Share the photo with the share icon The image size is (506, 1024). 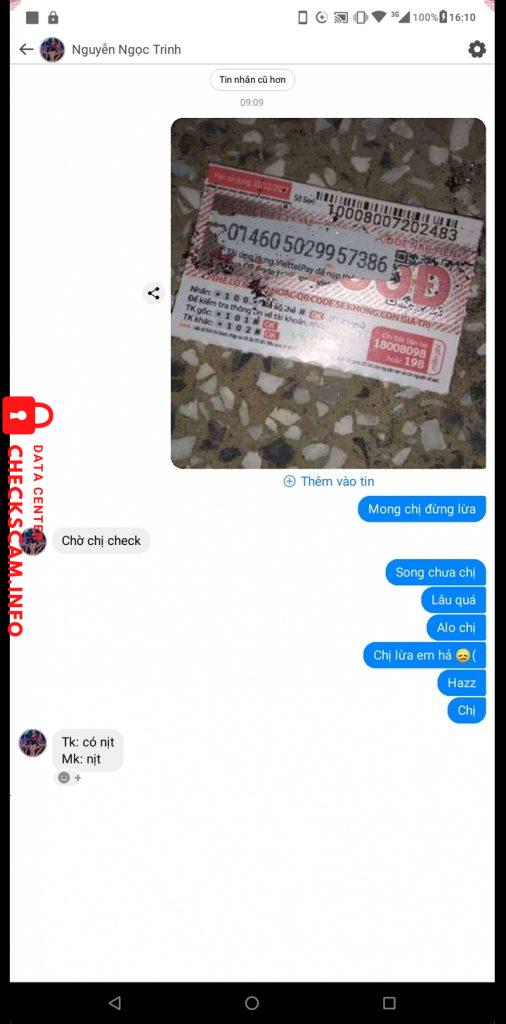(153, 293)
